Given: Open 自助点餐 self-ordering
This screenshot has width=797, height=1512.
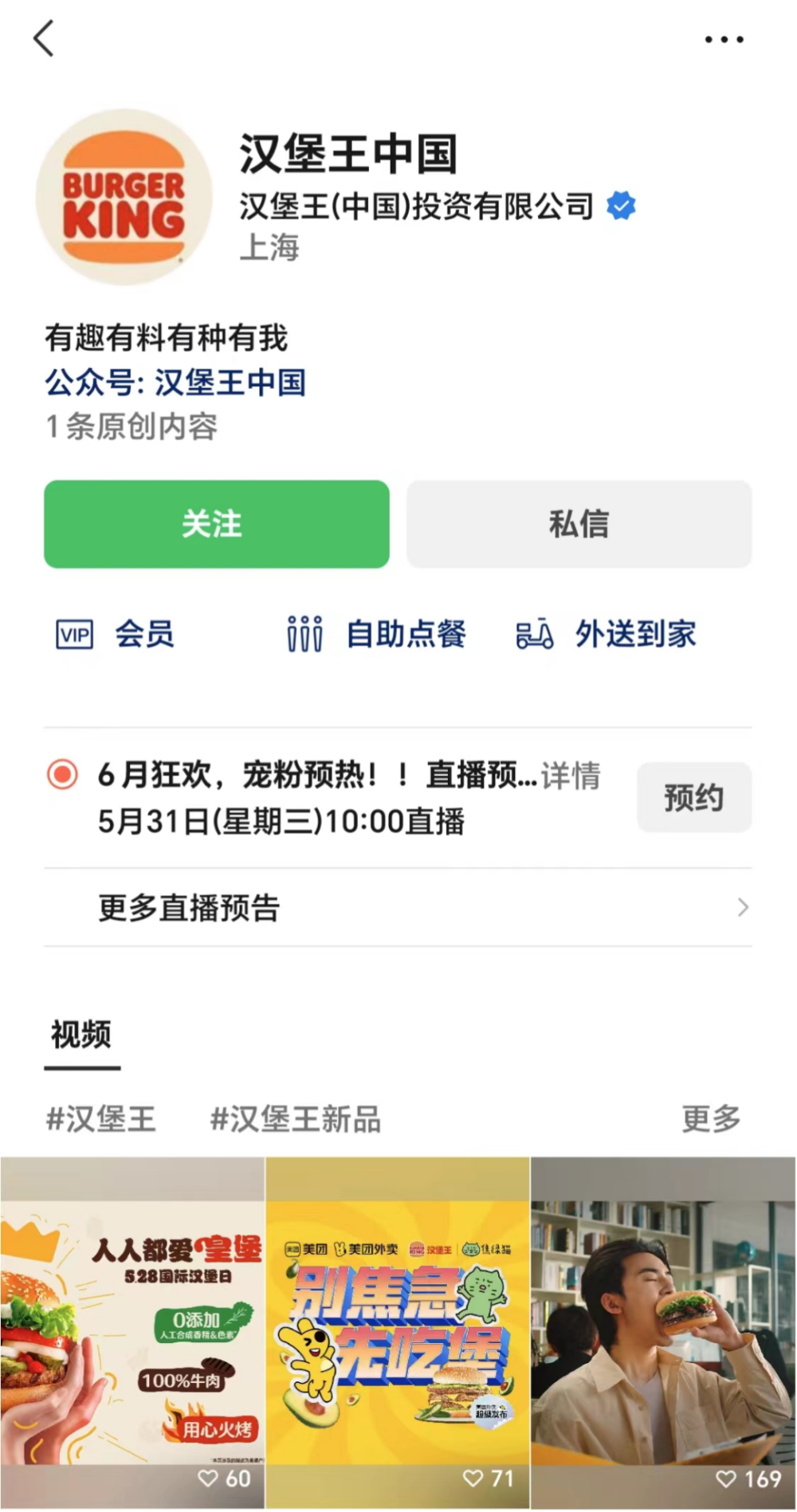Looking at the screenshot, I should [x=376, y=634].
